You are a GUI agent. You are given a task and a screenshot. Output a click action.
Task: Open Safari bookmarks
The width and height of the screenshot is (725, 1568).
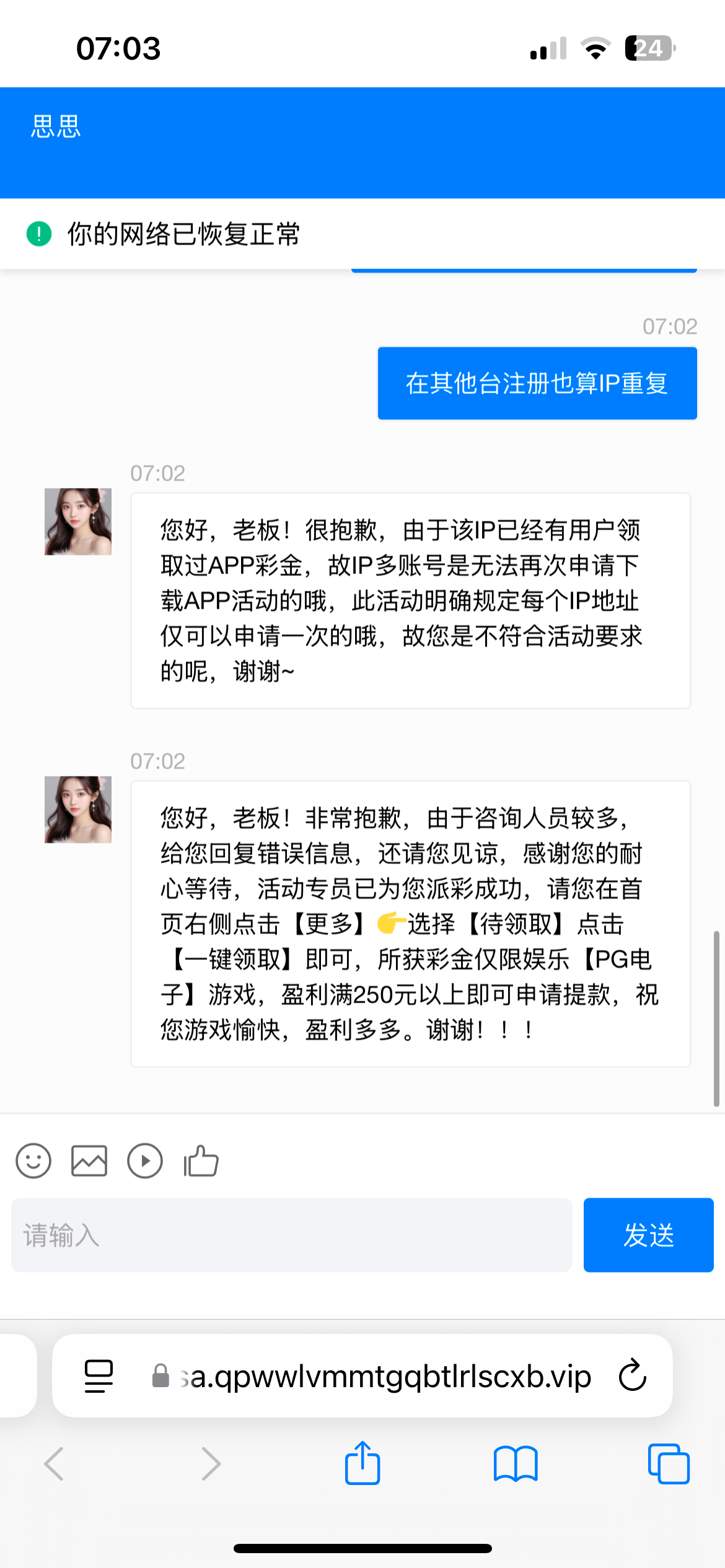coord(516,1464)
